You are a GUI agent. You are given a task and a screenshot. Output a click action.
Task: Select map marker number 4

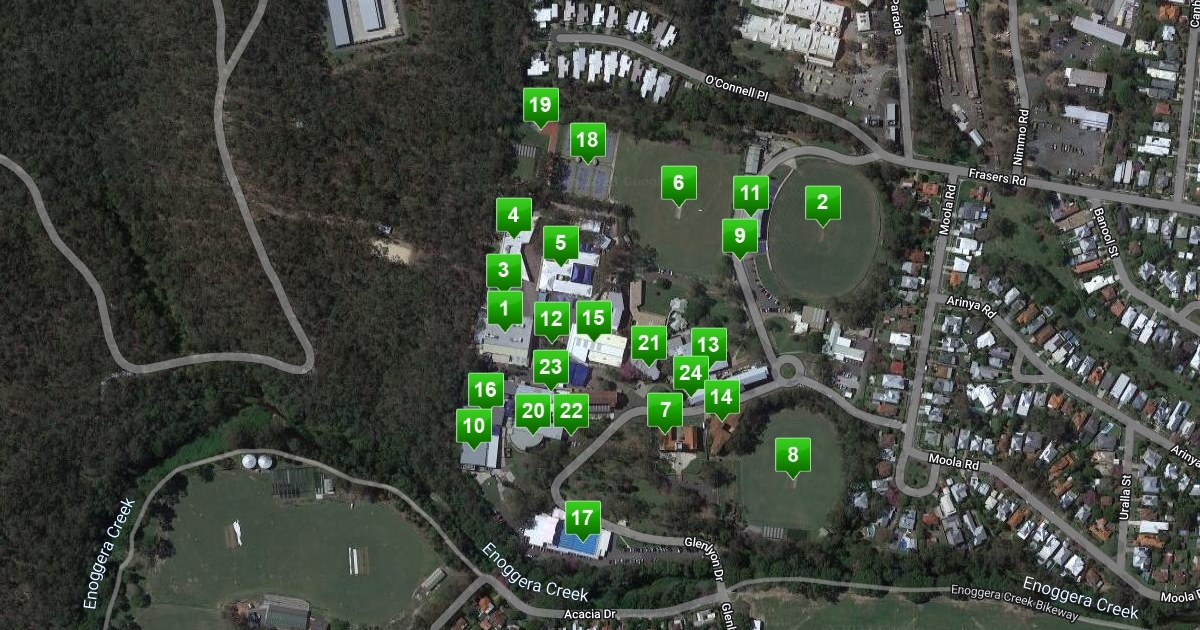click(514, 214)
